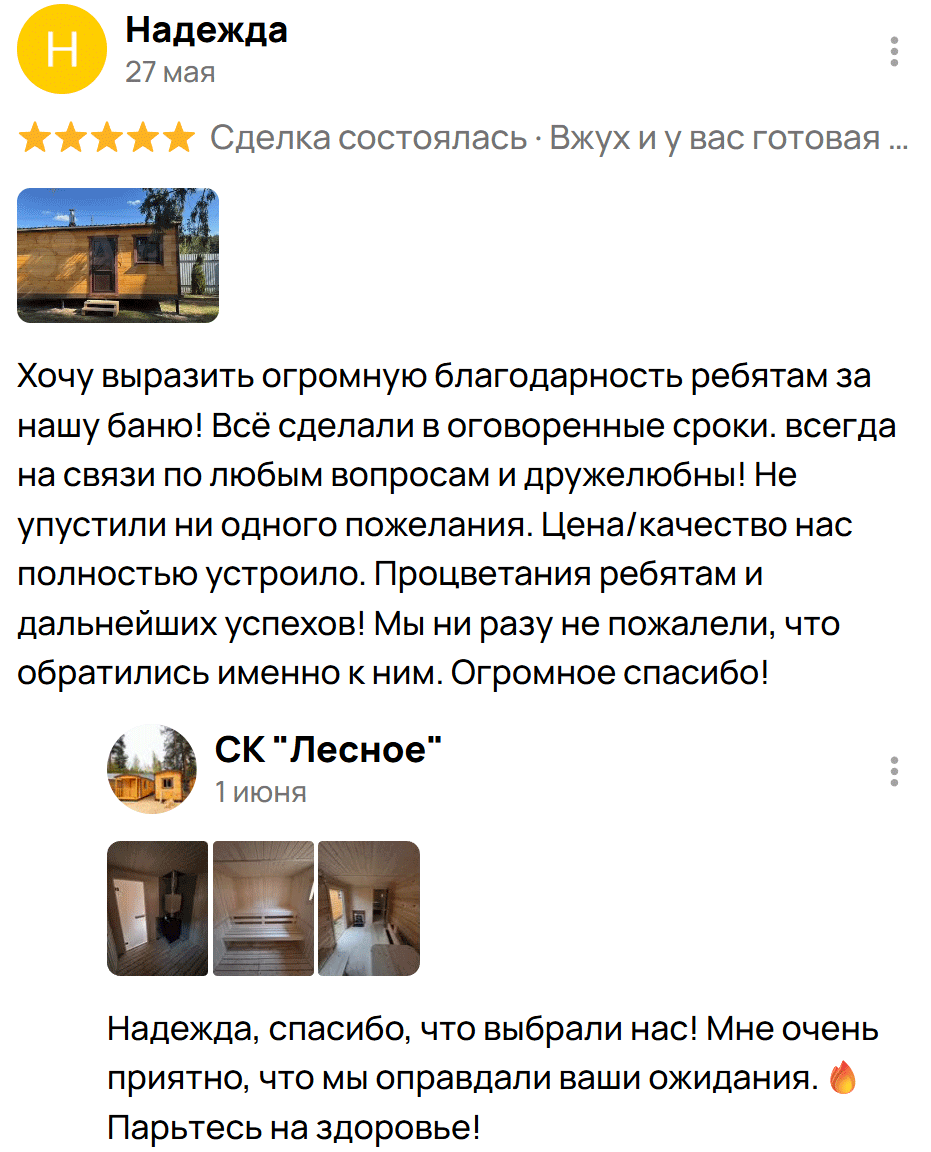
Task: Open the СК "Лесное" profile avatar
Action: click(152, 769)
